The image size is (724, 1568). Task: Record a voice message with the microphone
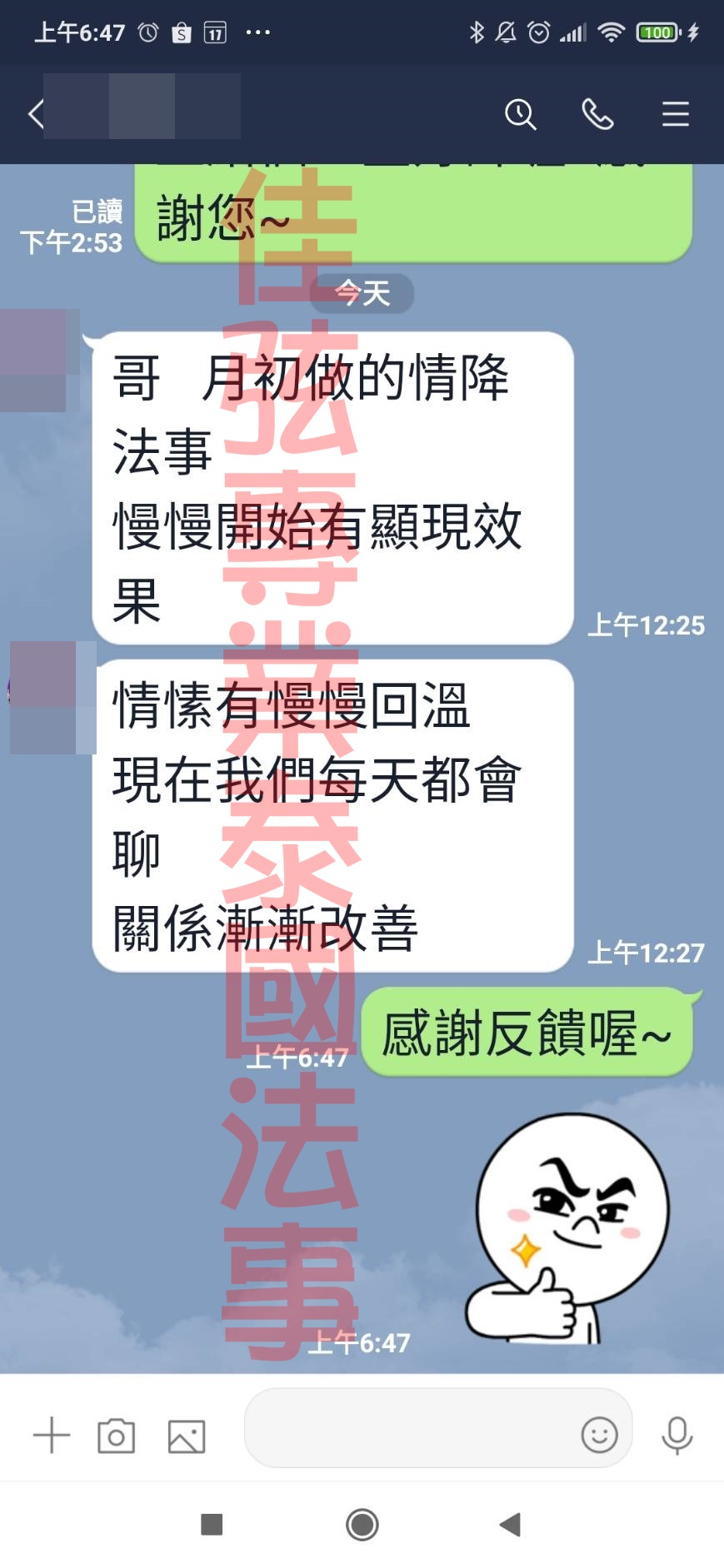pyautogui.click(x=677, y=1435)
